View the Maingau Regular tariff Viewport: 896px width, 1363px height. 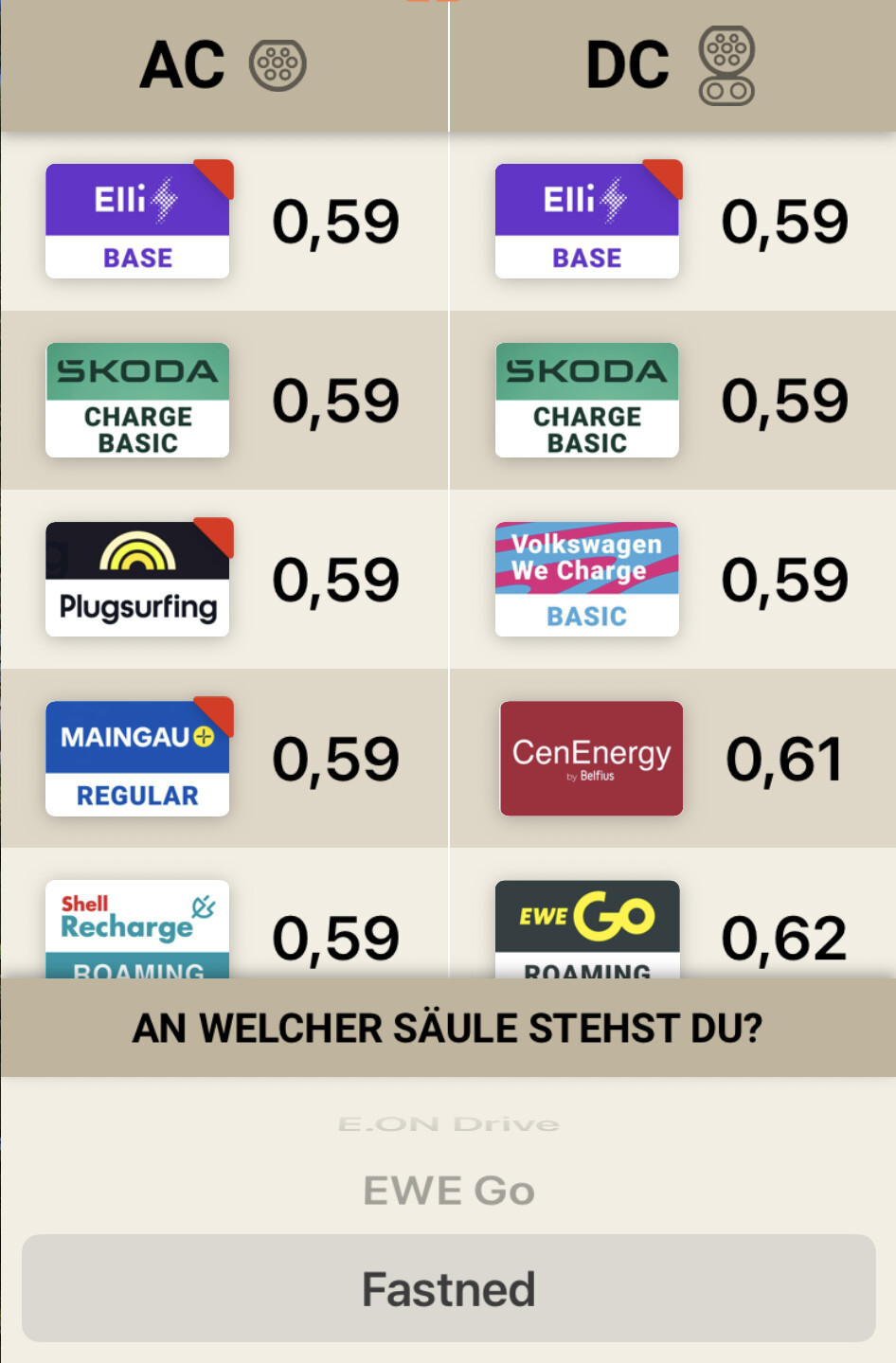tap(137, 758)
